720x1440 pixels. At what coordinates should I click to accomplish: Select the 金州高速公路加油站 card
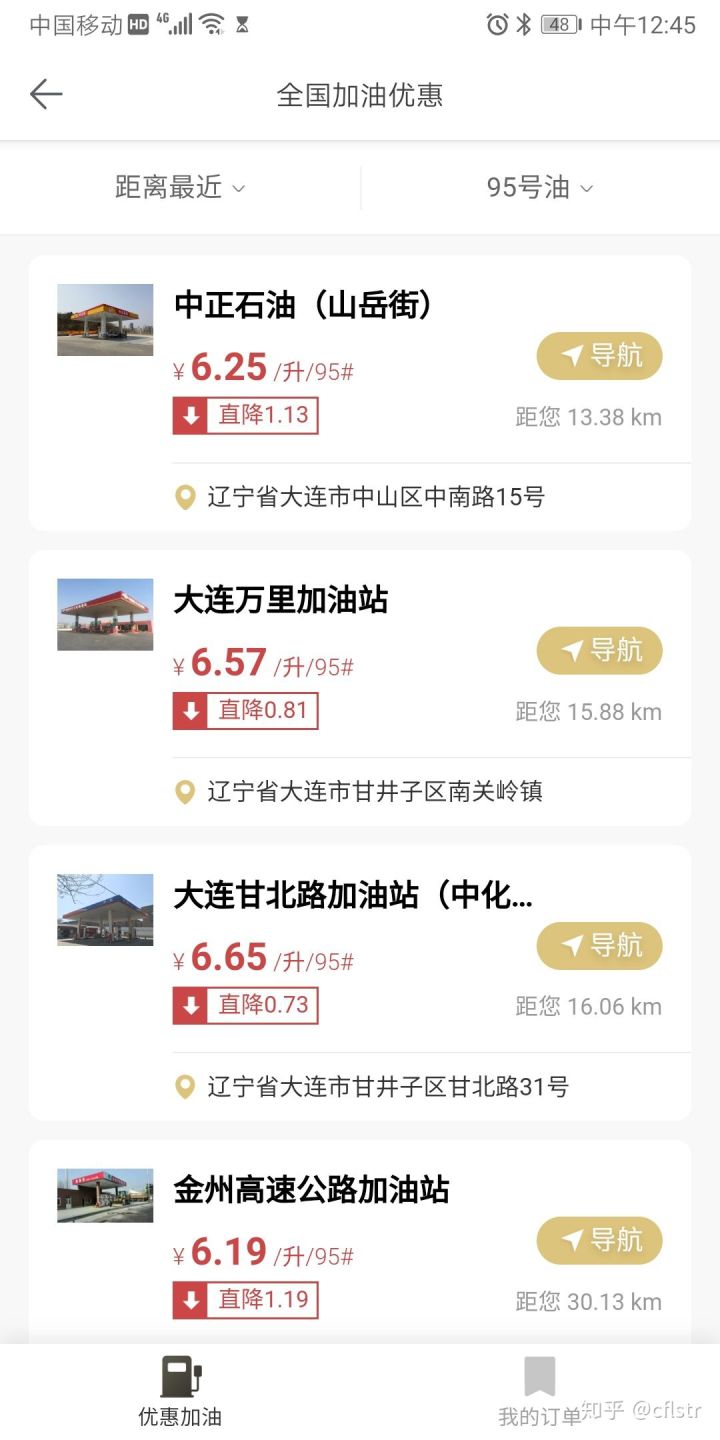tap(311, 1190)
